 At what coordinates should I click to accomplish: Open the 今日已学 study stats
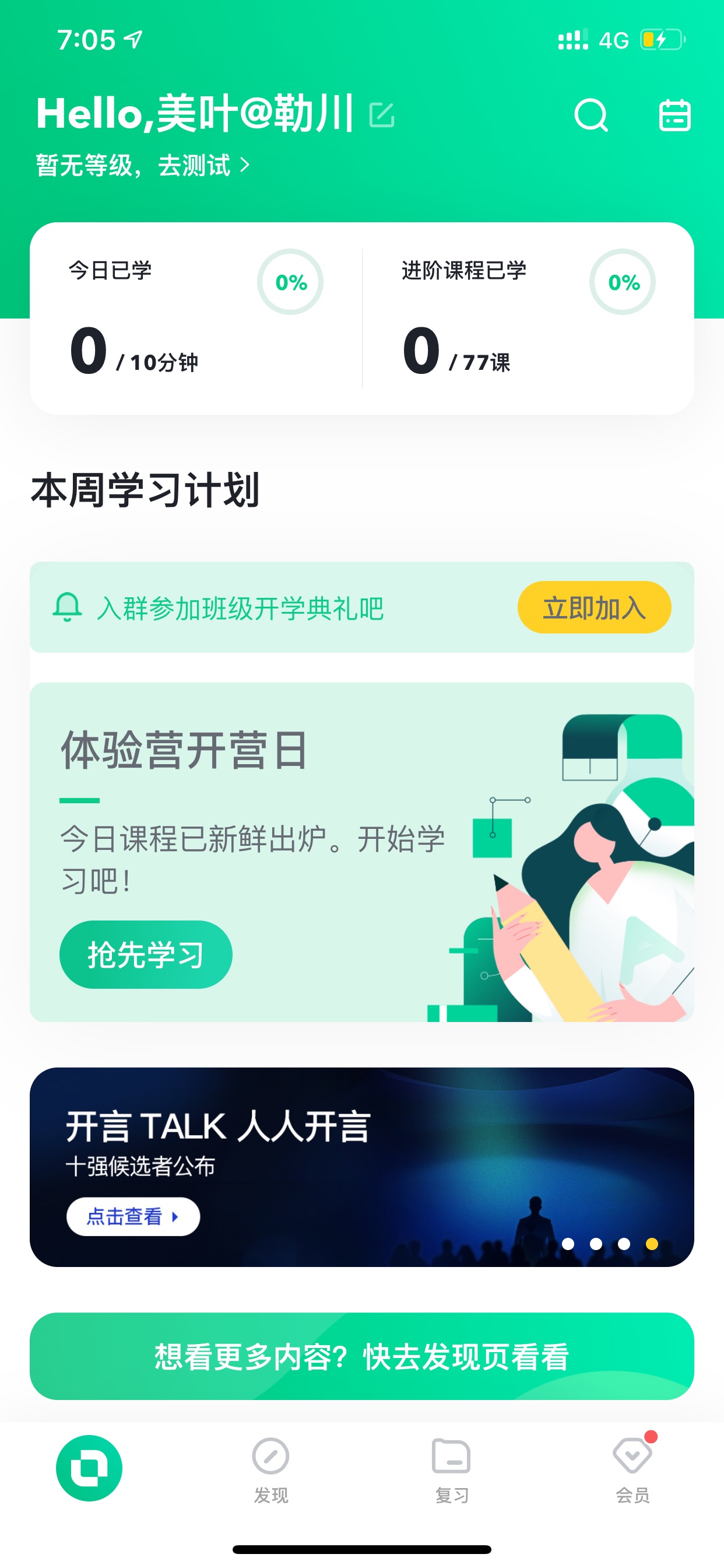pos(196,318)
